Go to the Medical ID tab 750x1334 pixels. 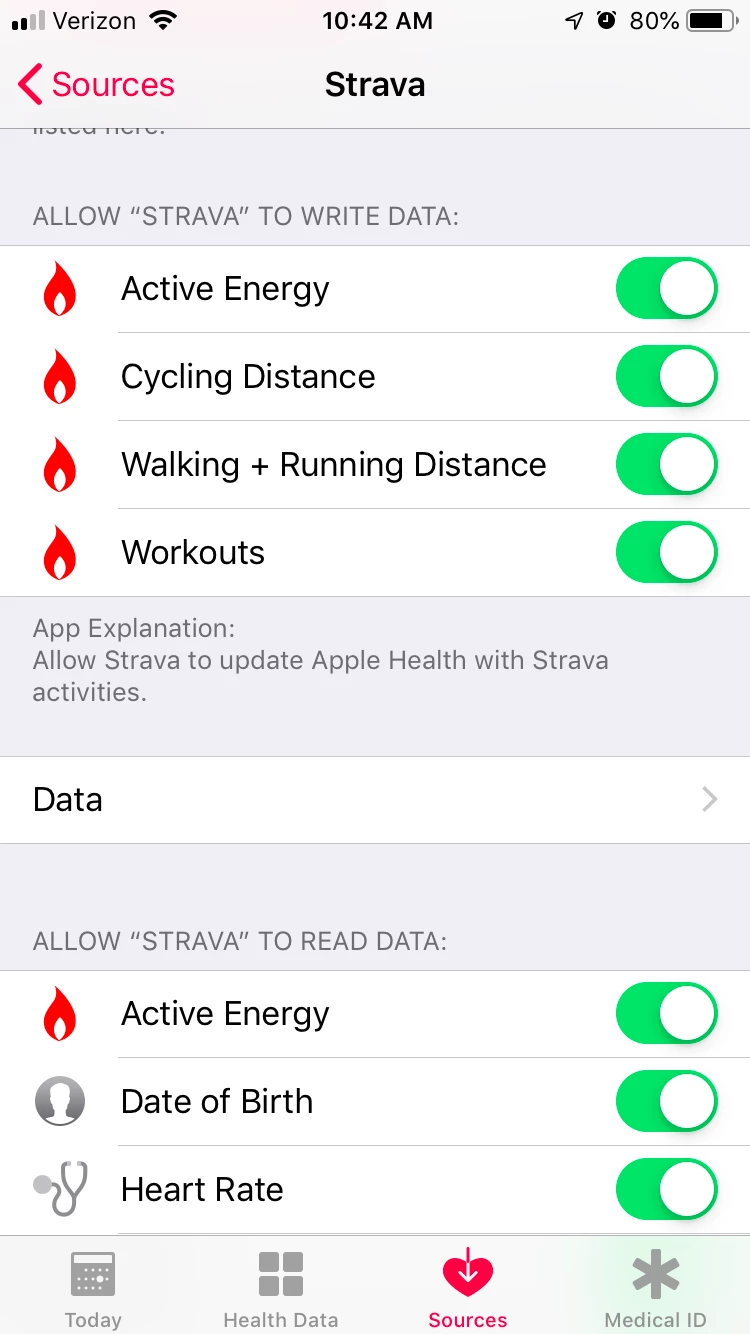tap(656, 1289)
